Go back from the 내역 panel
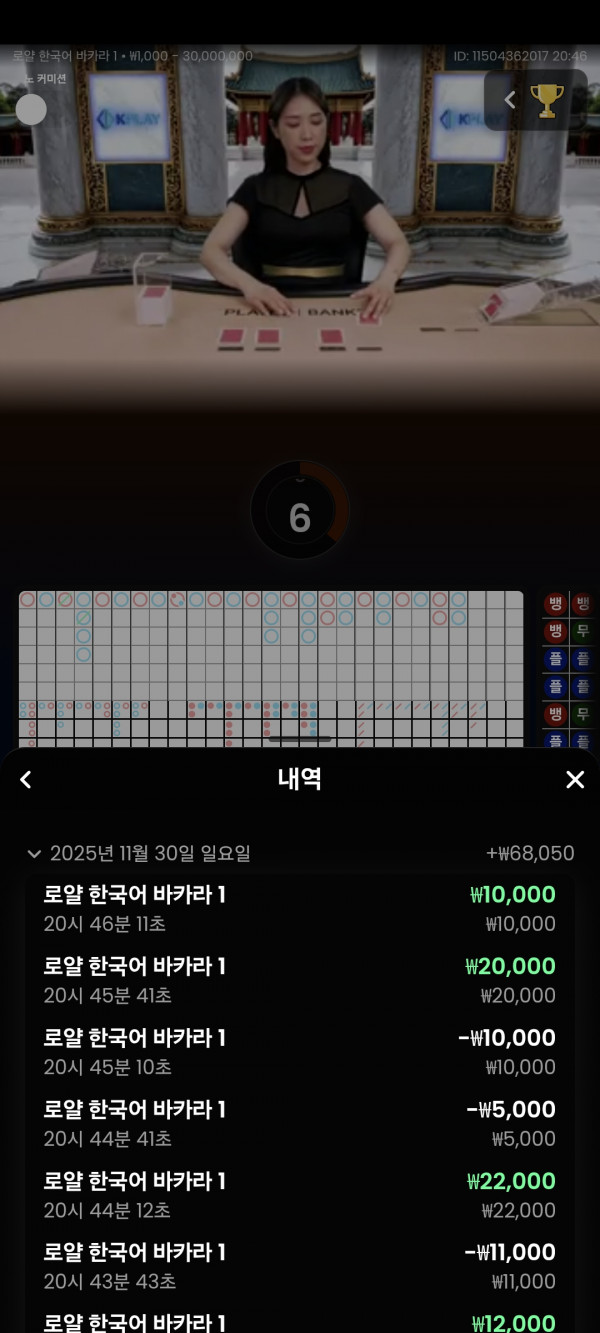 click(x=26, y=780)
